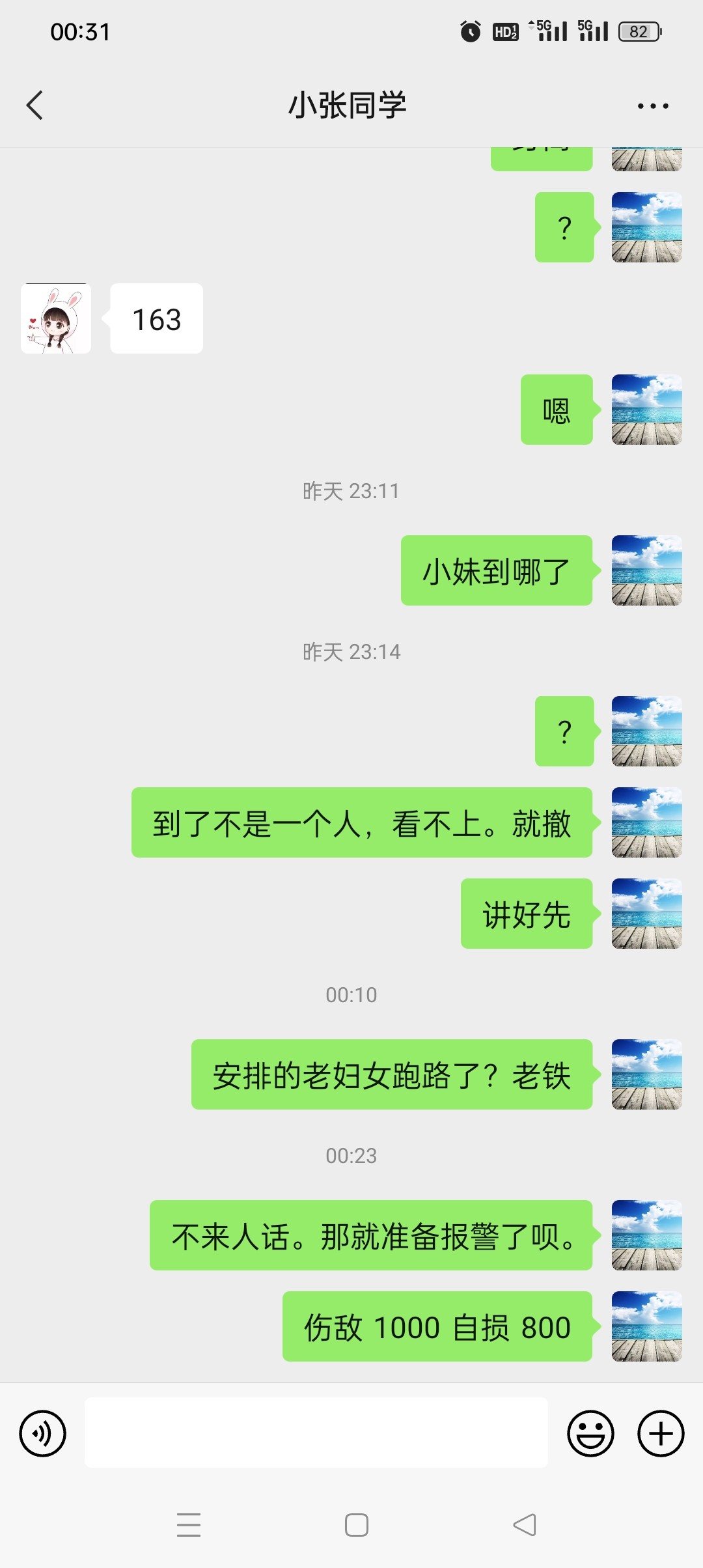Tap the battery indicator in the status bar
This screenshot has width=703, height=1568.
click(639, 31)
